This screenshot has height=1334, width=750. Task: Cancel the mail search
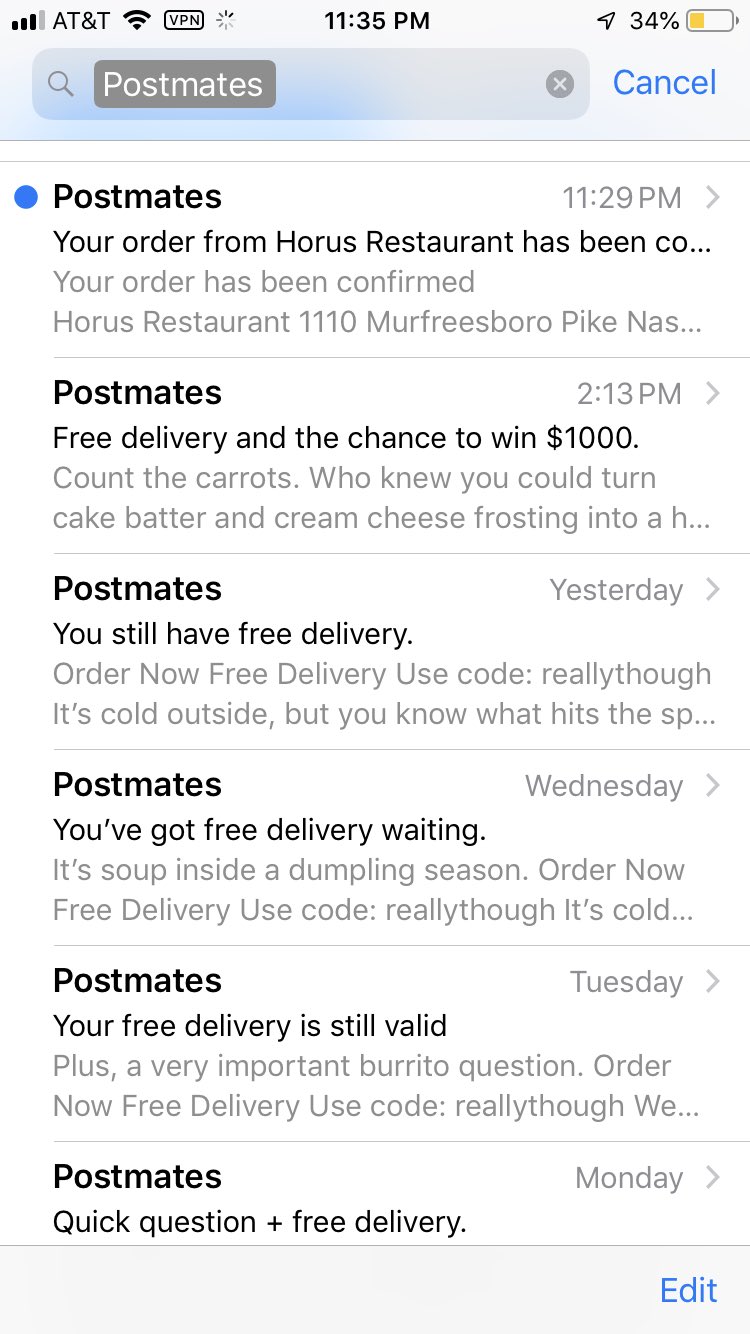[x=664, y=83]
